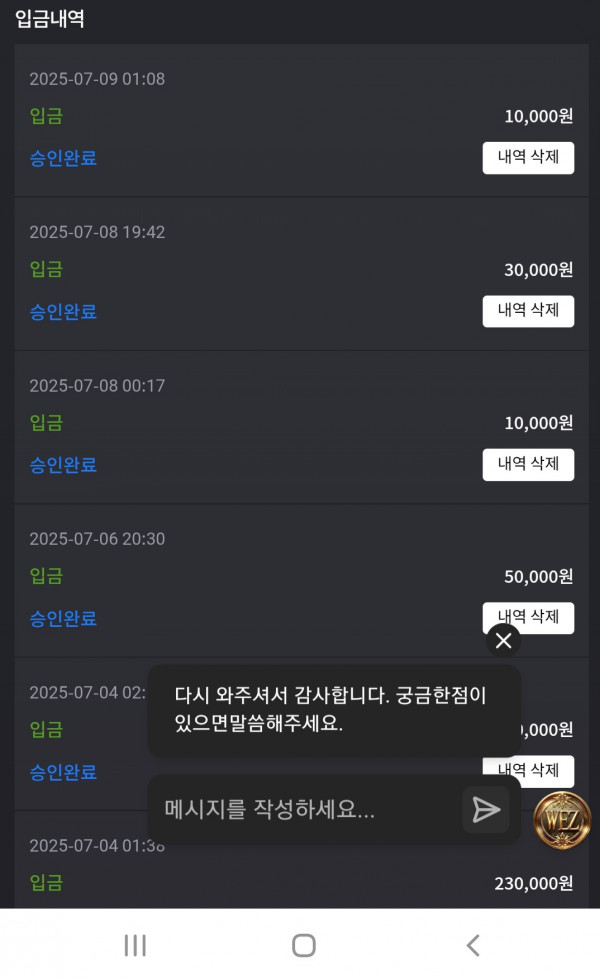This screenshot has width=600, height=979.
Task: Delete the 2025-07-08 19:42 deposit record
Action: [528, 311]
